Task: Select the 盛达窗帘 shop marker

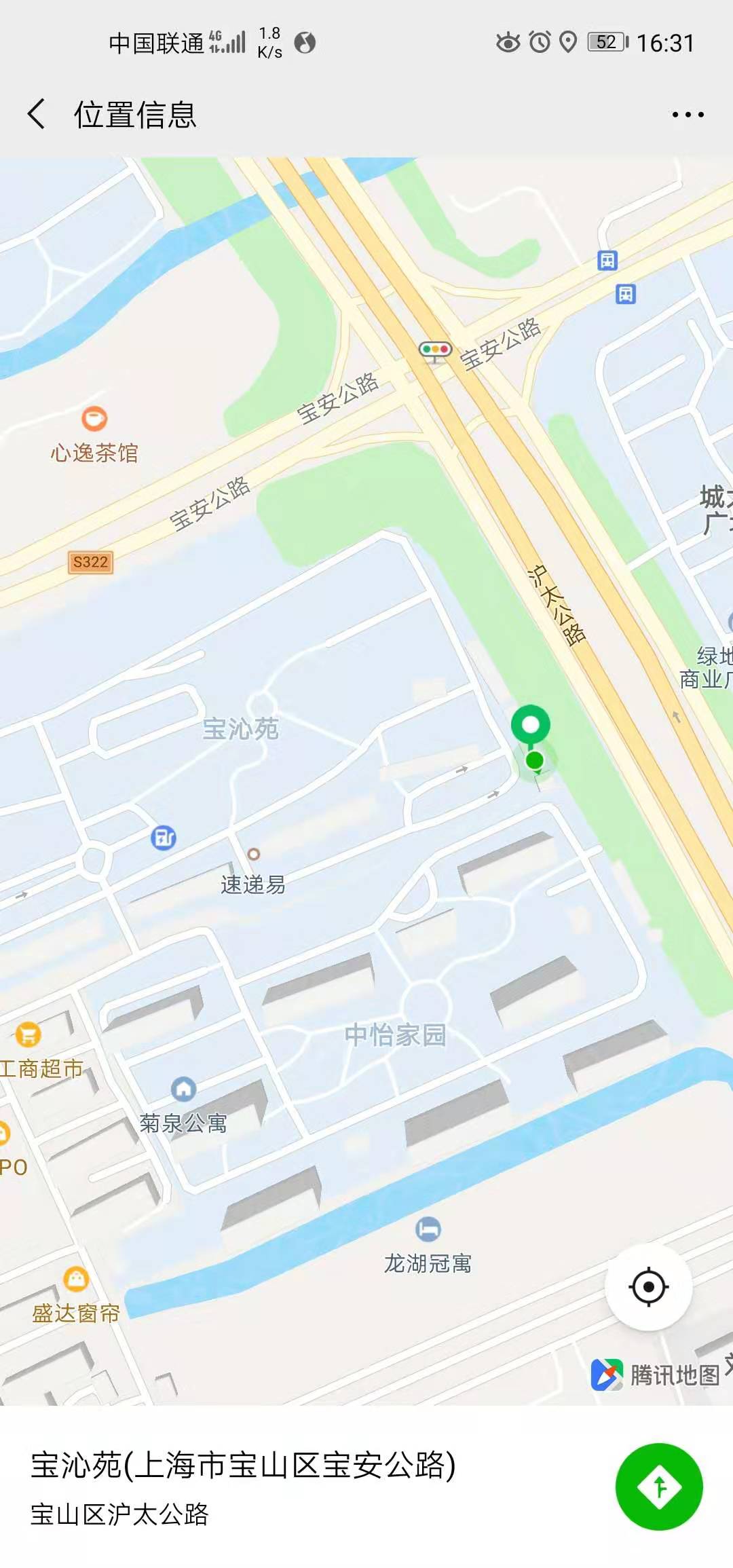Action: click(76, 1279)
